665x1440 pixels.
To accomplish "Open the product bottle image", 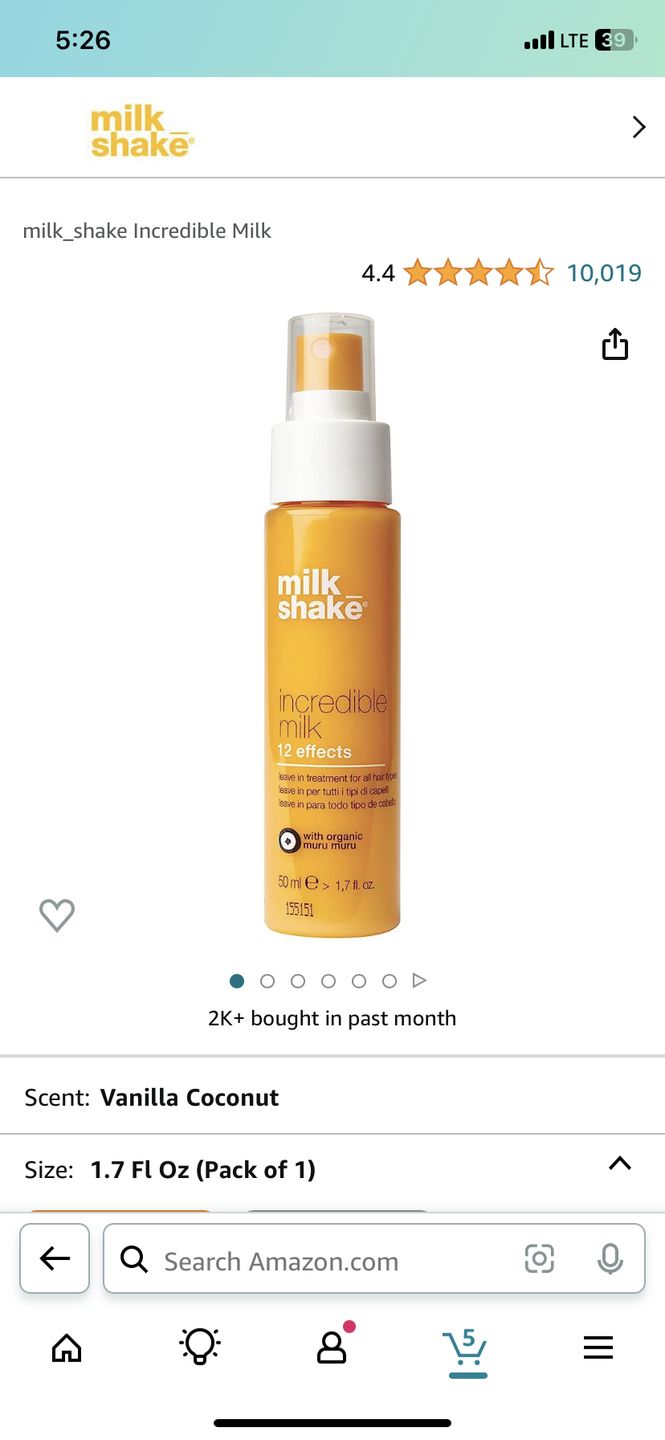I will click(x=332, y=626).
